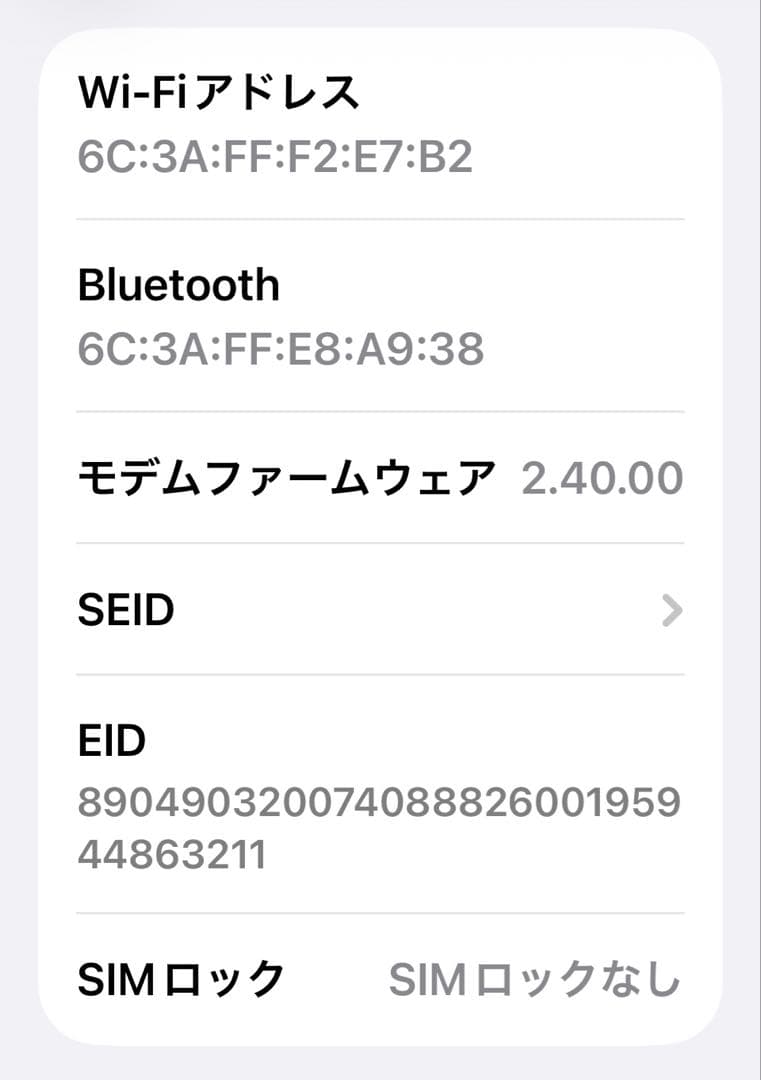Tap the settings list background card
This screenshot has width=761, height=1080.
[380, 680]
